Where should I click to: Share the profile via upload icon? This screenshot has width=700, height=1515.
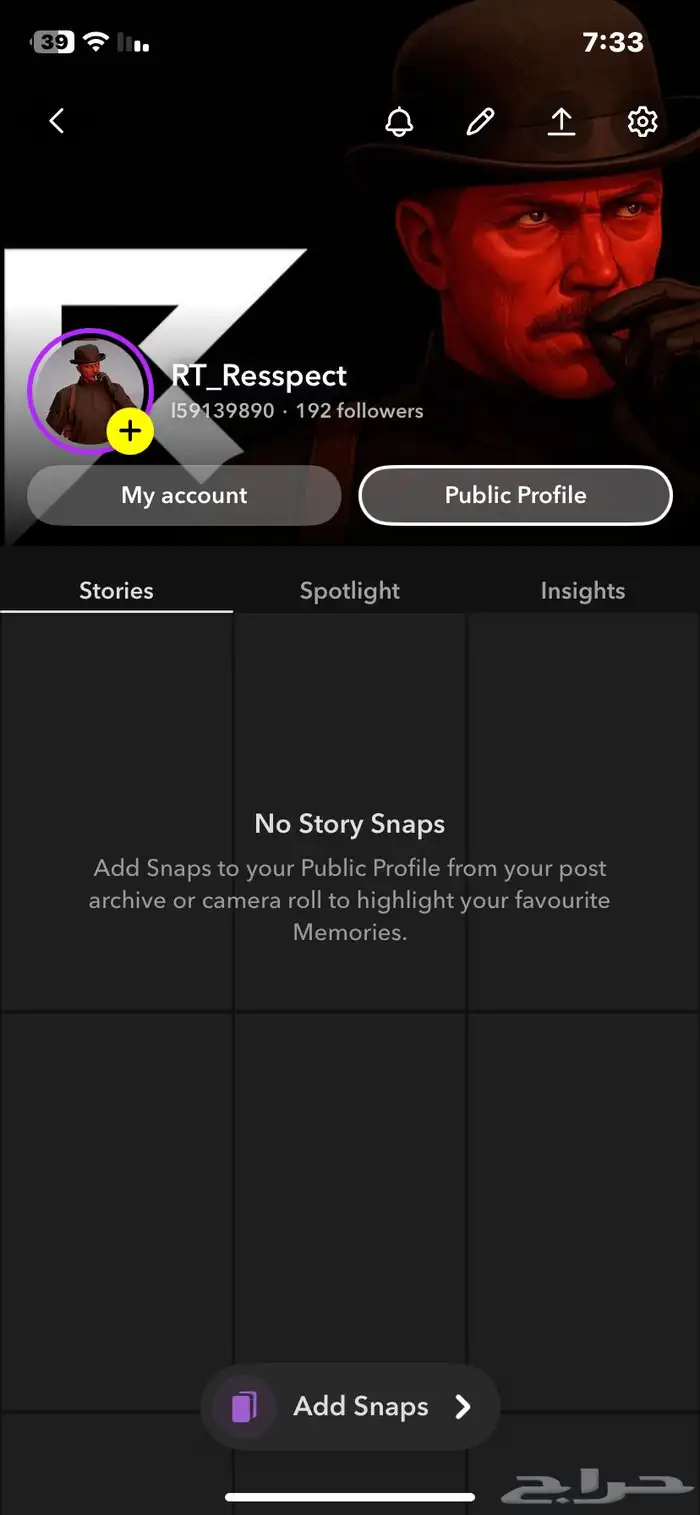pyautogui.click(x=561, y=122)
